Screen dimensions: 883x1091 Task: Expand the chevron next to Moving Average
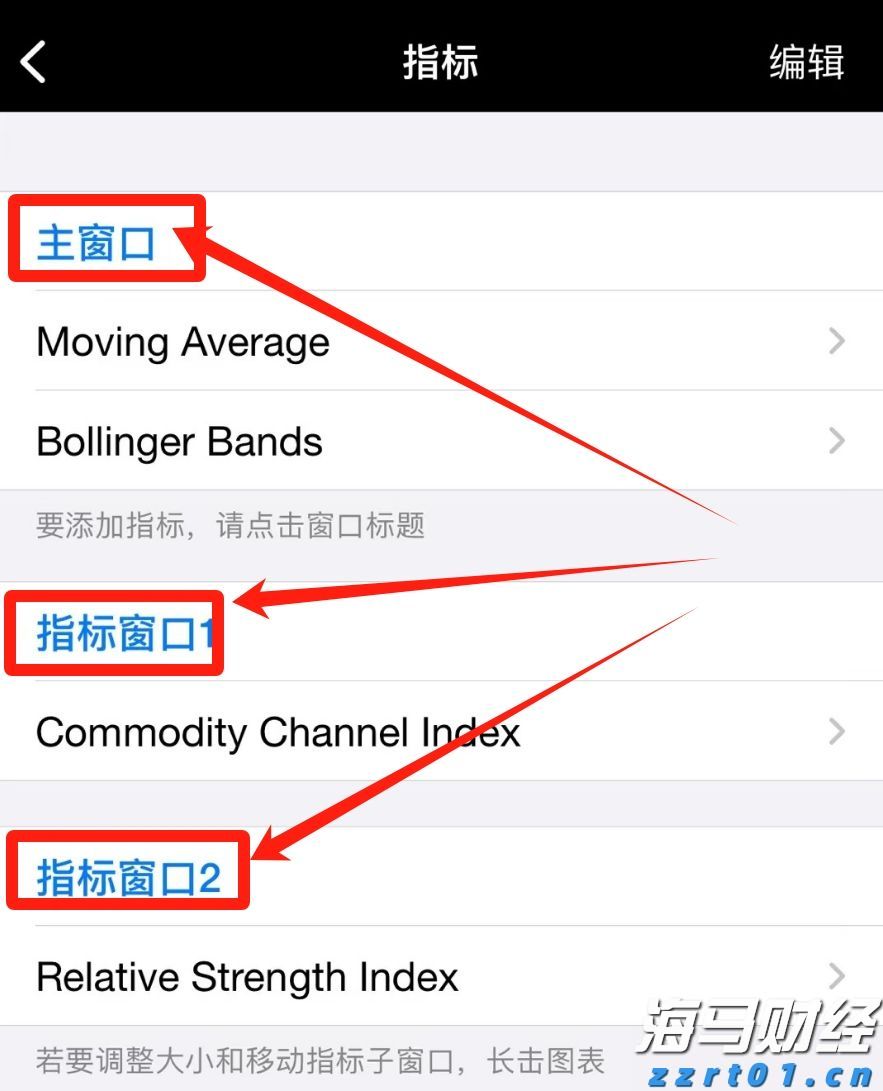[x=837, y=341]
